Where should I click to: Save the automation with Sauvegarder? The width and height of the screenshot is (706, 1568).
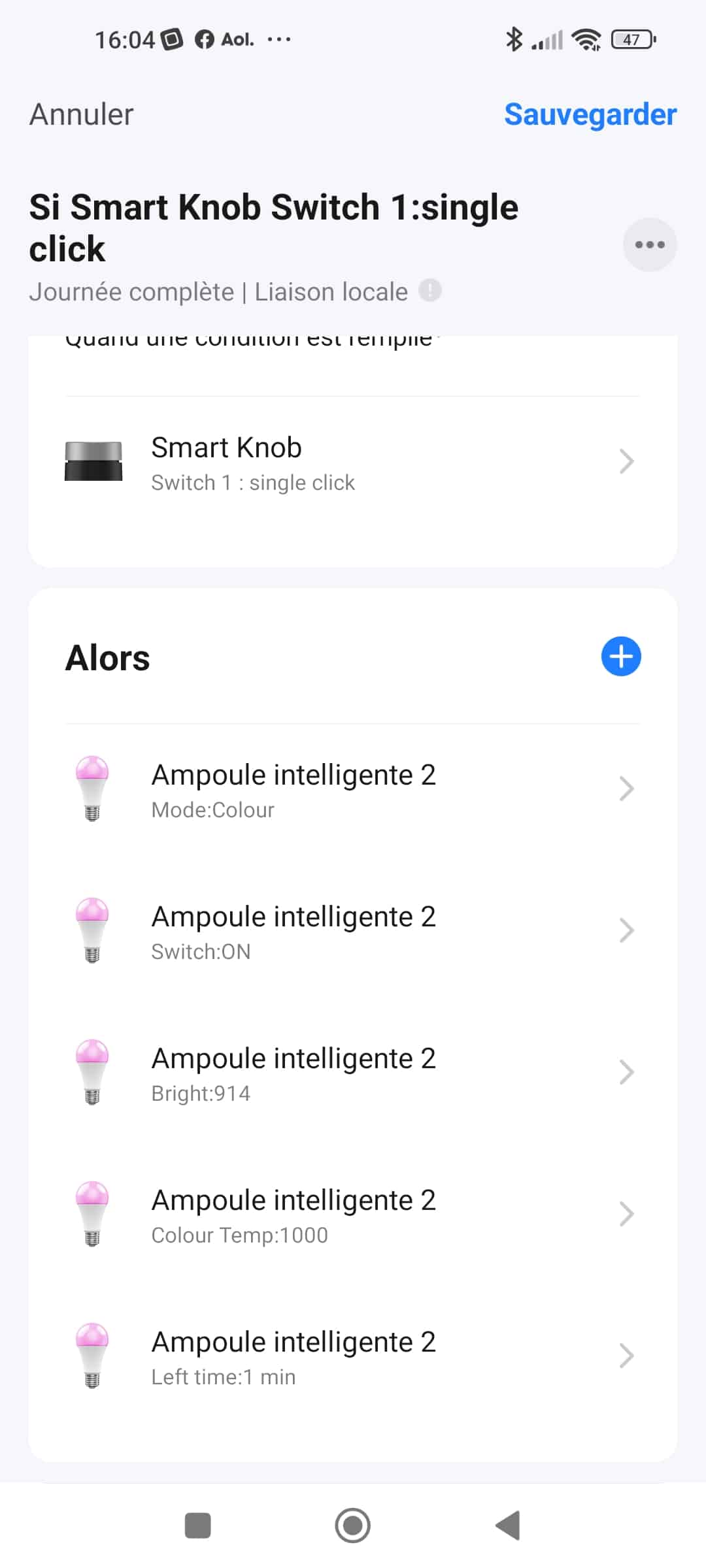(x=590, y=114)
